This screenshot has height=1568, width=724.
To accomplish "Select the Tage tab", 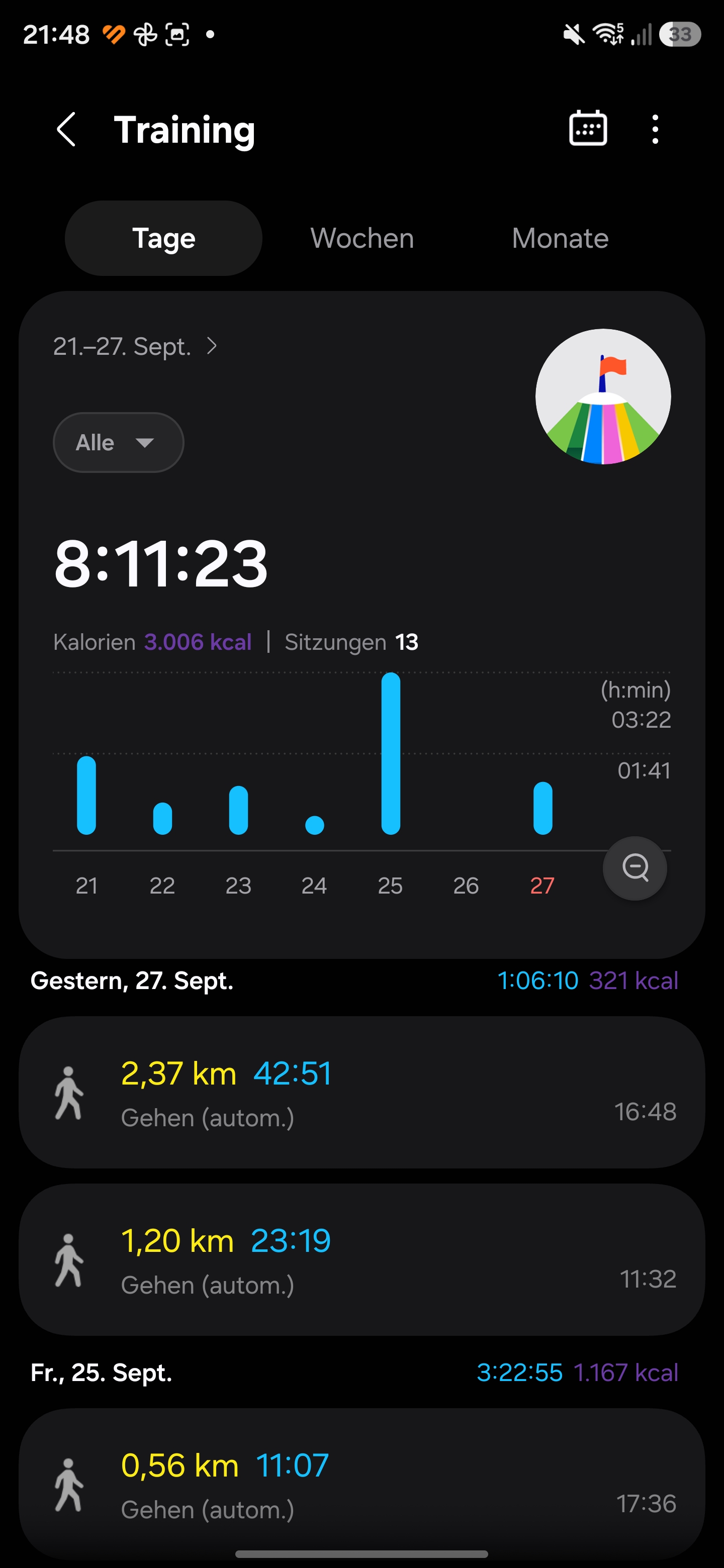I will (x=164, y=238).
